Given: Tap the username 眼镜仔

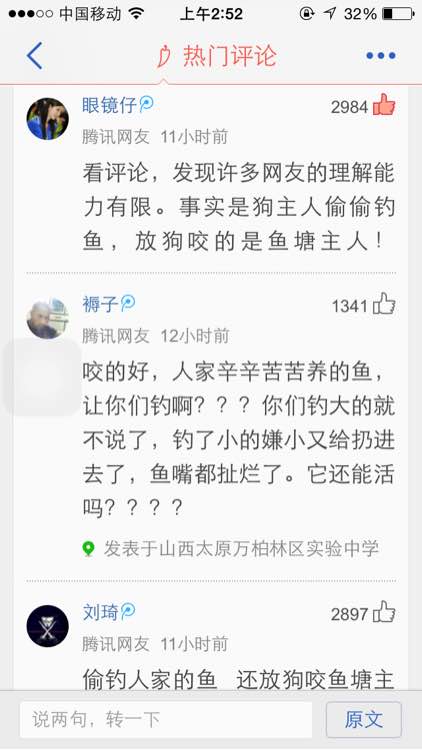Looking at the screenshot, I should pyautogui.click(x=110, y=105).
